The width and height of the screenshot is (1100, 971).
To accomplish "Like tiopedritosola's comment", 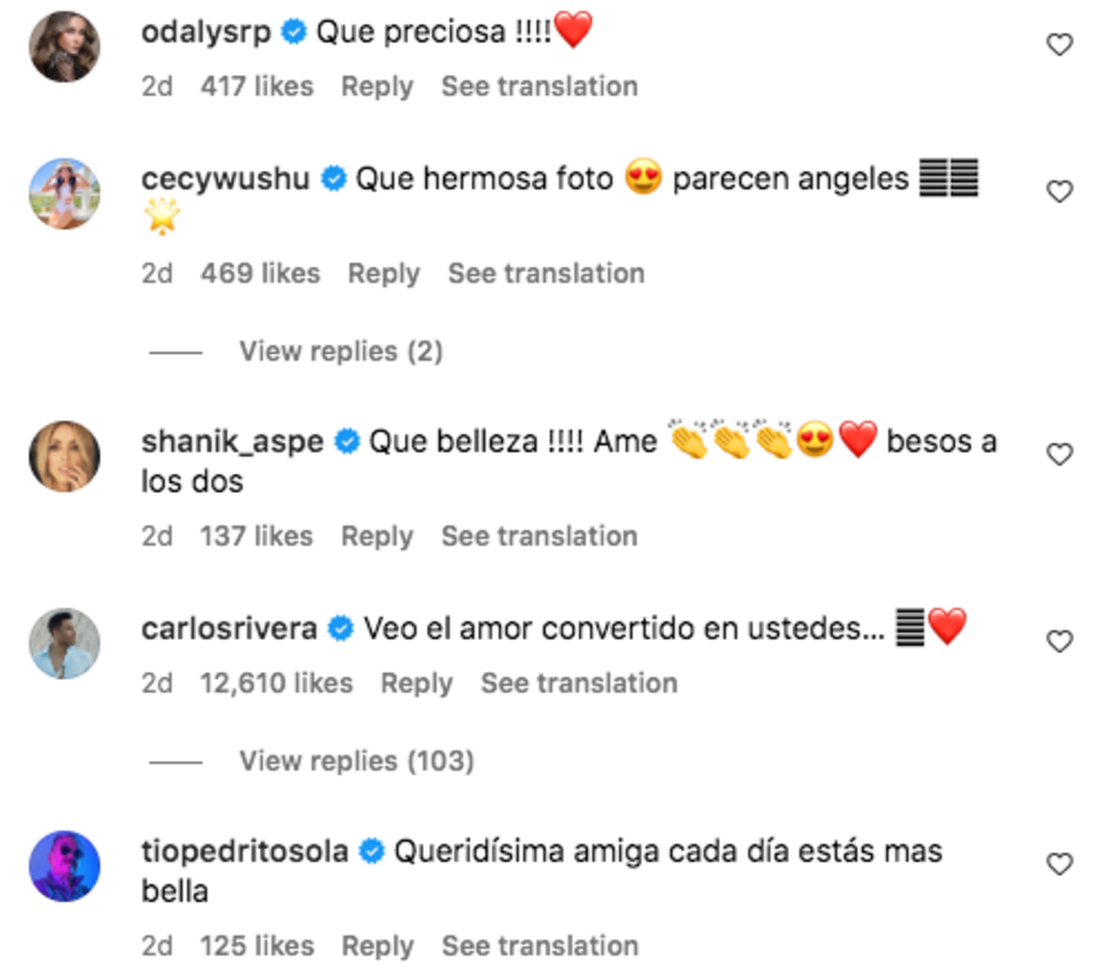I will click(1059, 864).
